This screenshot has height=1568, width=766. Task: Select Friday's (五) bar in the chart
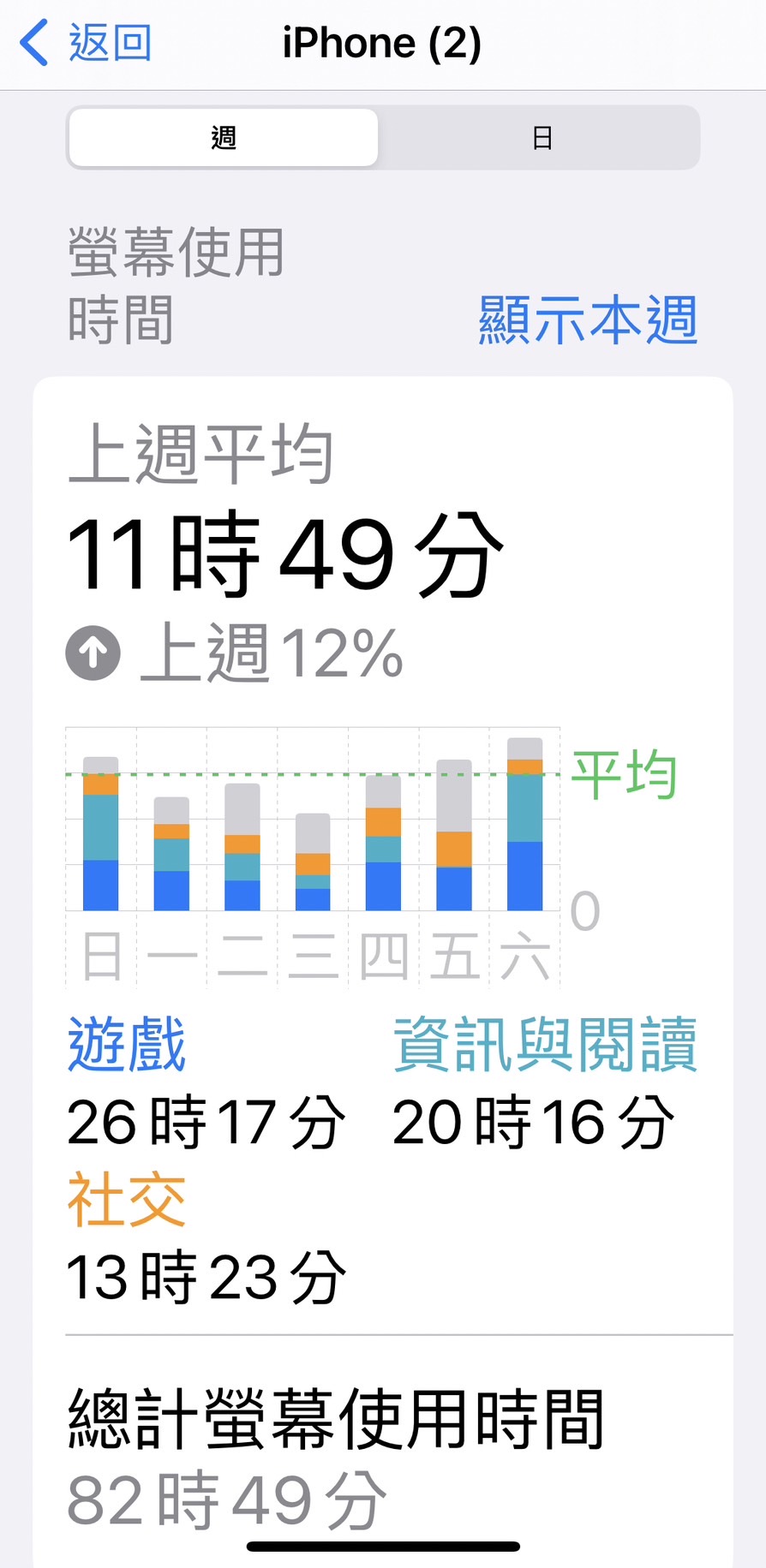click(454, 836)
